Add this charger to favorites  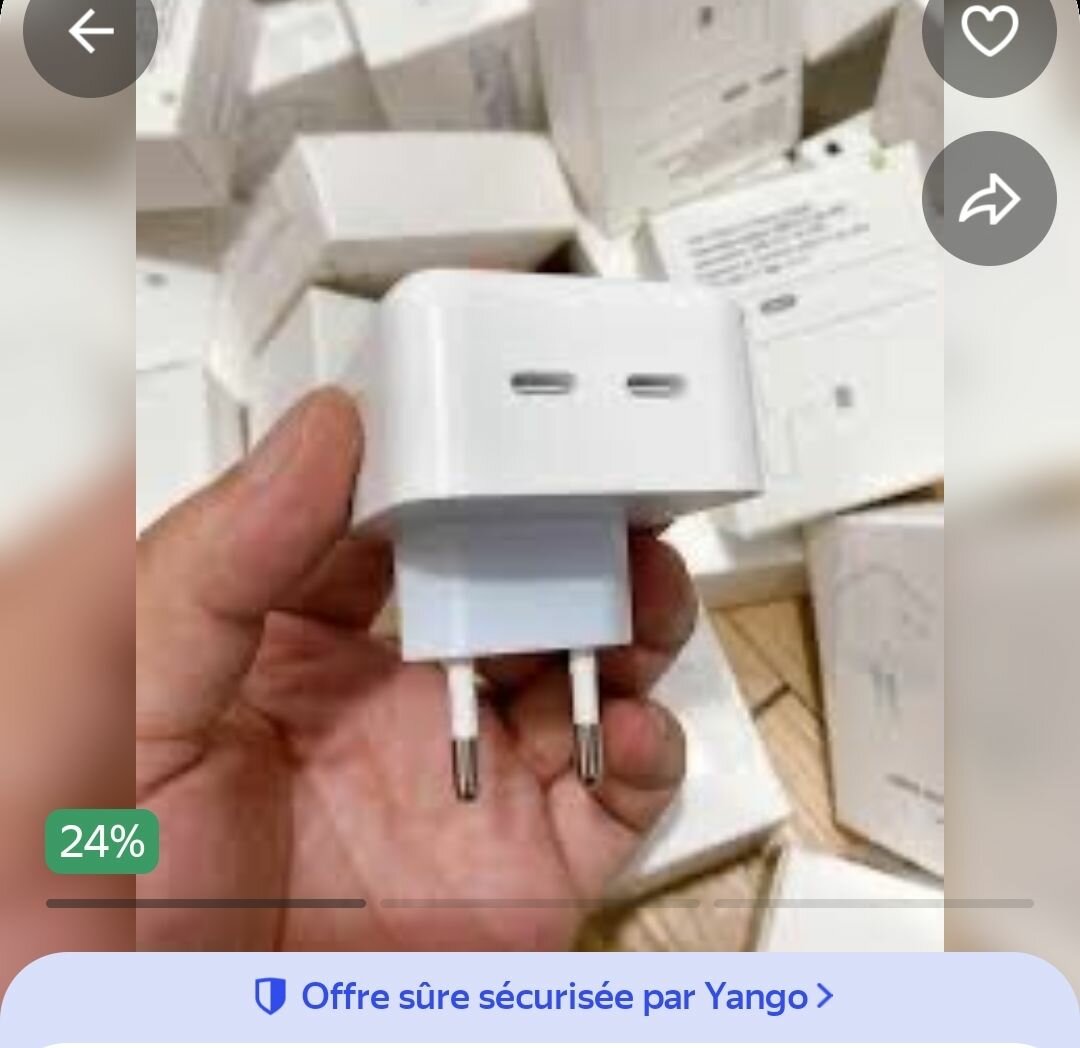(988, 32)
